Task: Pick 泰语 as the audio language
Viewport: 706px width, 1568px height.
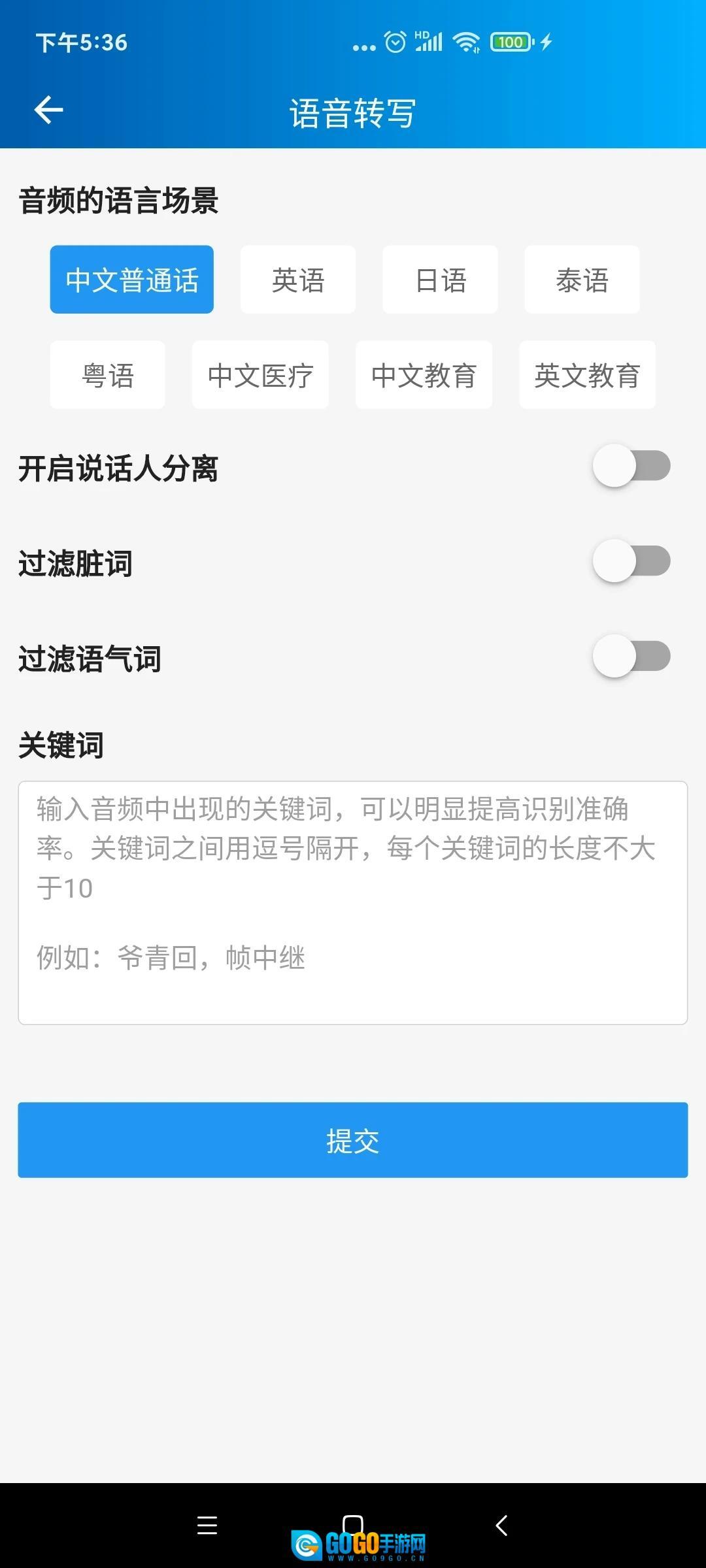Action: (582, 280)
